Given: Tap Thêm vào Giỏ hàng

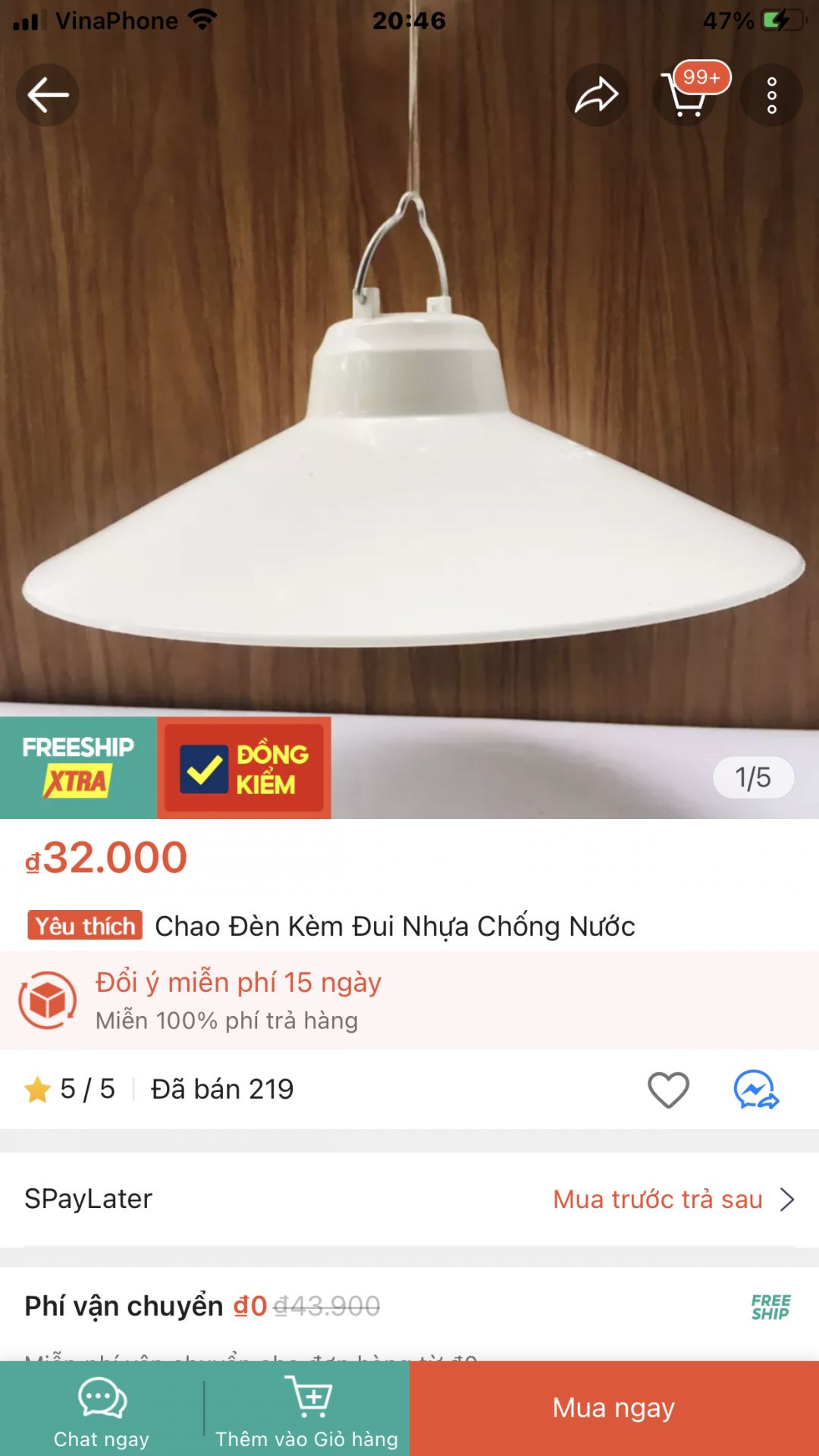Looking at the screenshot, I should [x=307, y=1409].
